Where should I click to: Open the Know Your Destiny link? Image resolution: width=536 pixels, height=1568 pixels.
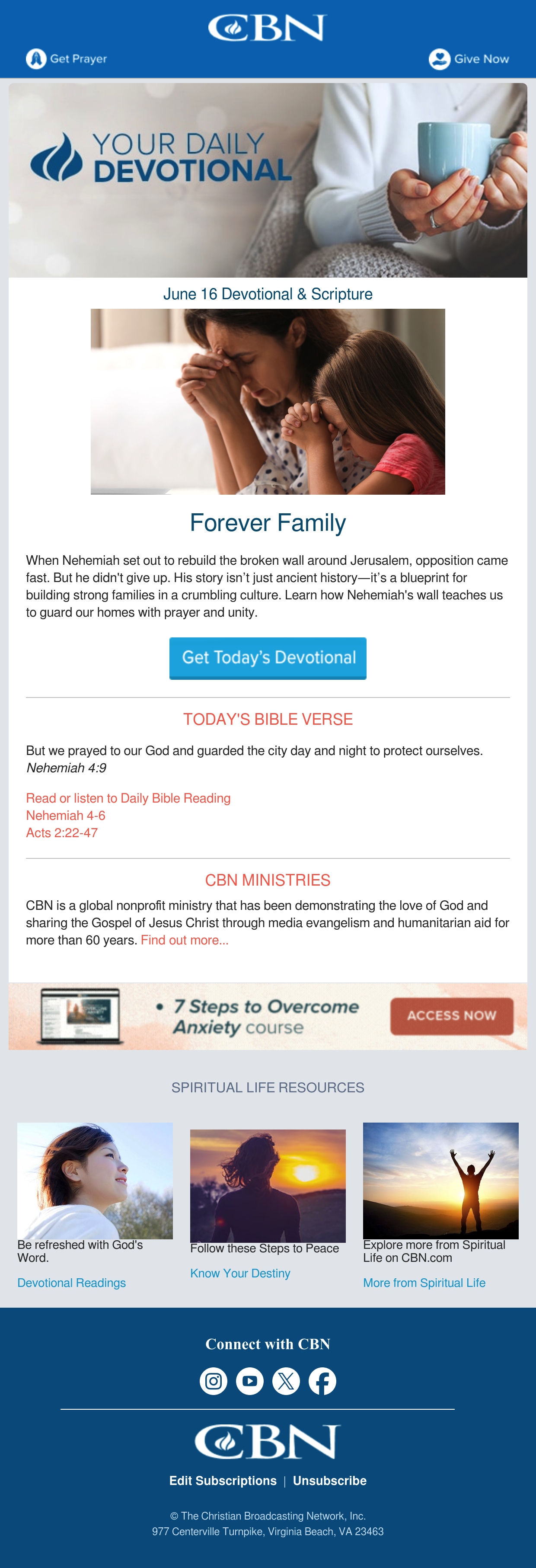[x=240, y=1274]
